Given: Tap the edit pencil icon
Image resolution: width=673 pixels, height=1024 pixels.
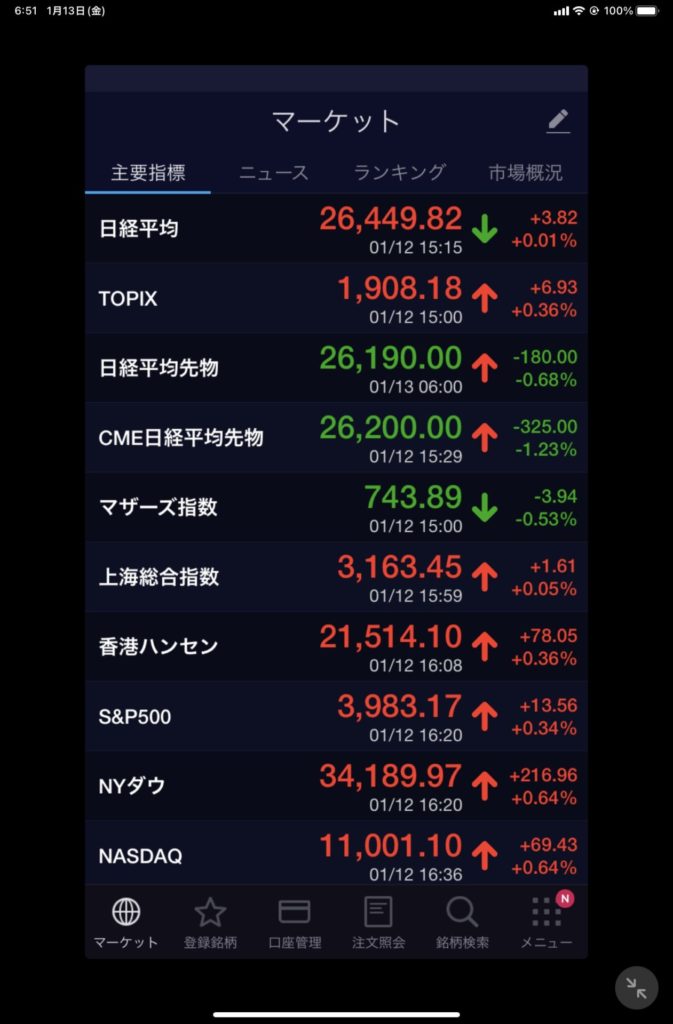Looking at the screenshot, I should [558, 122].
